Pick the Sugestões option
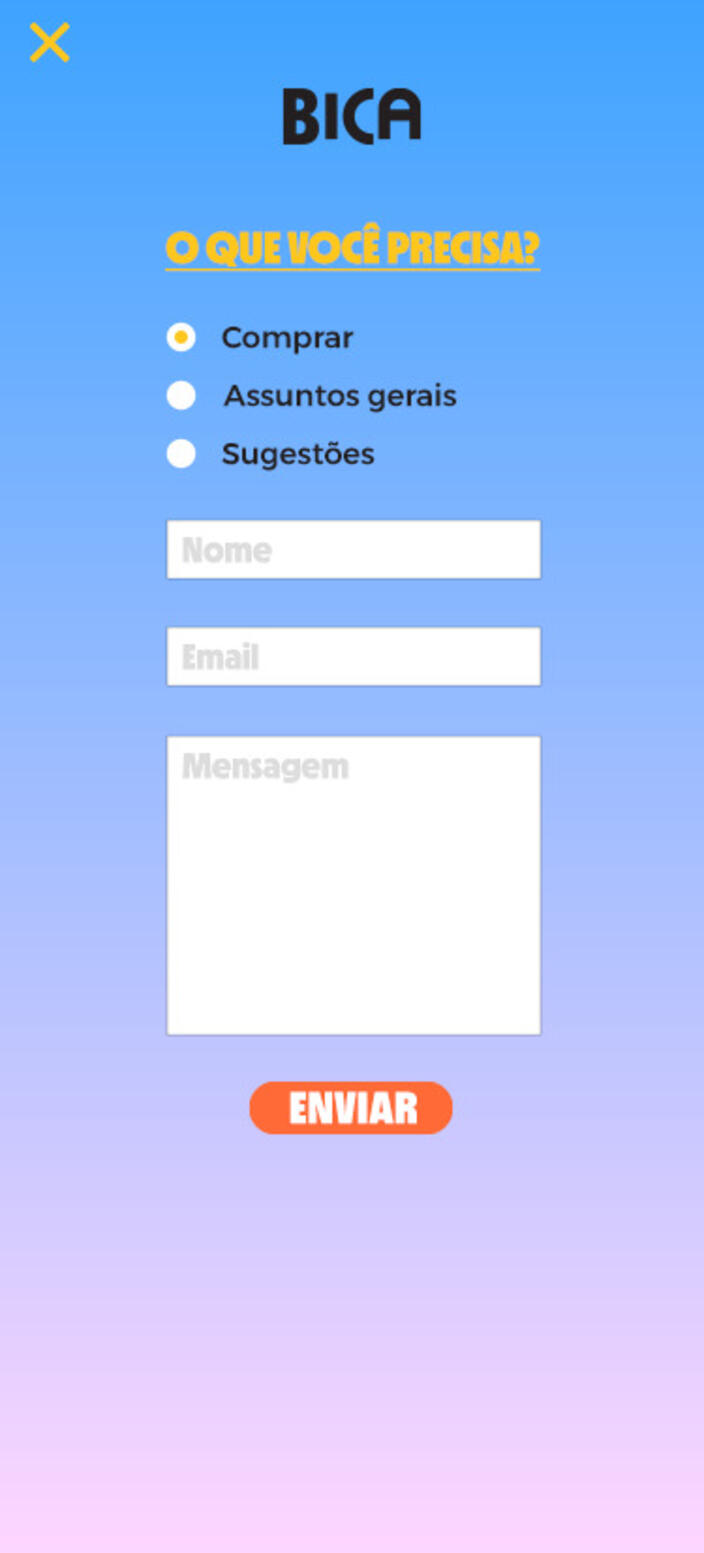Screen dimensions: 704x1553 click(181, 453)
